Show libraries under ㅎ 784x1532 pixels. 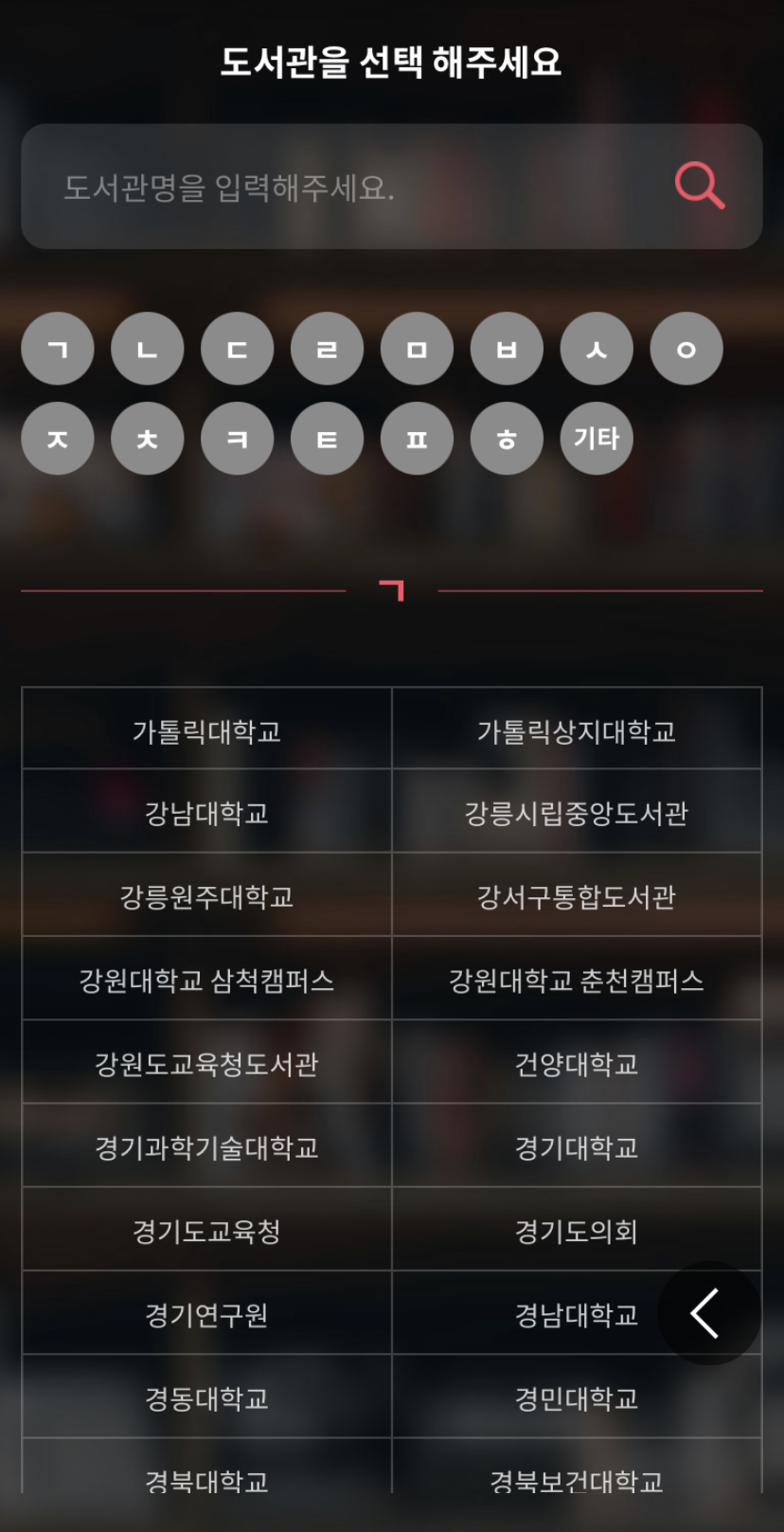coord(507,438)
